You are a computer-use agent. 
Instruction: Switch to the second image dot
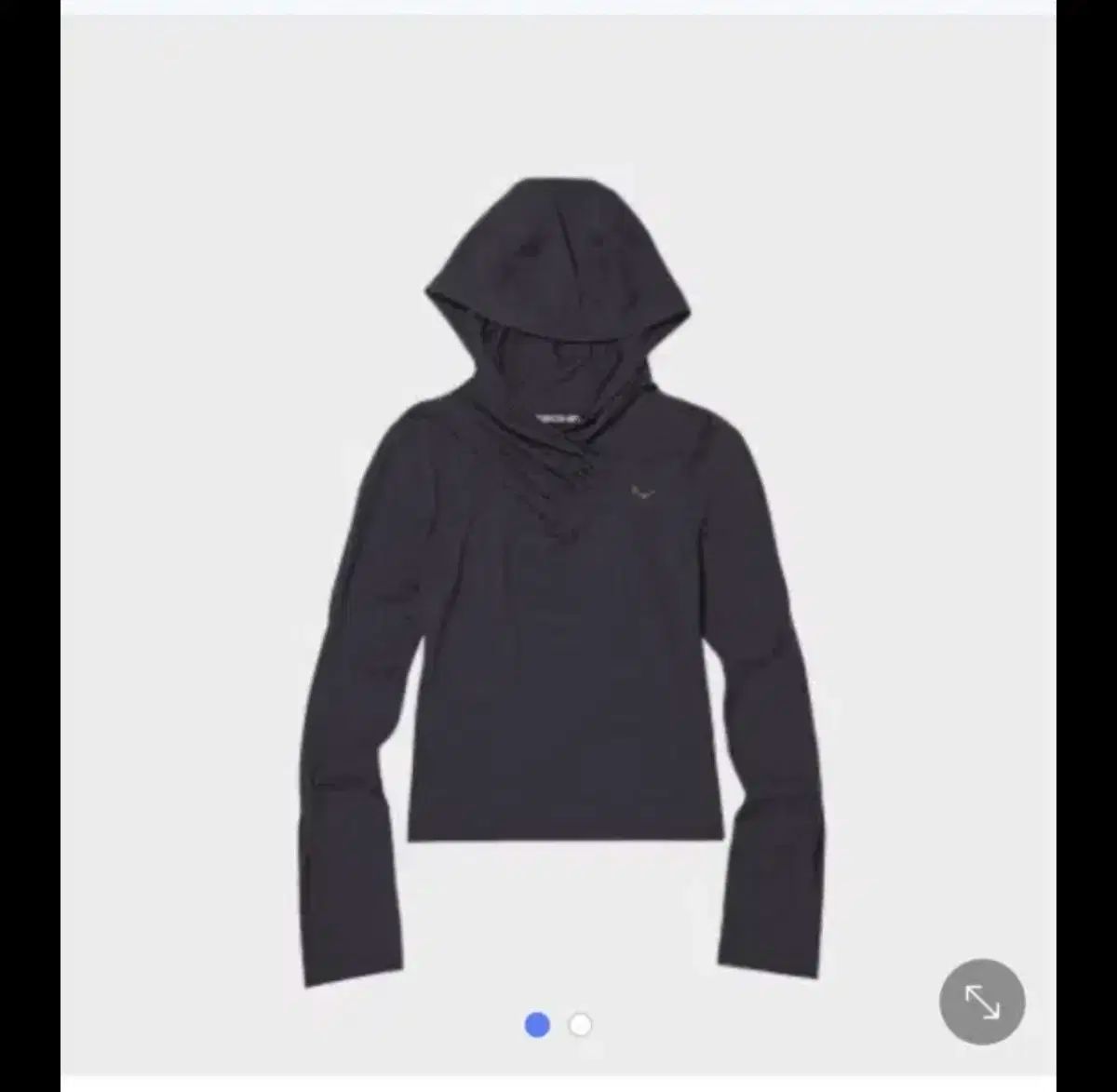click(x=580, y=1025)
